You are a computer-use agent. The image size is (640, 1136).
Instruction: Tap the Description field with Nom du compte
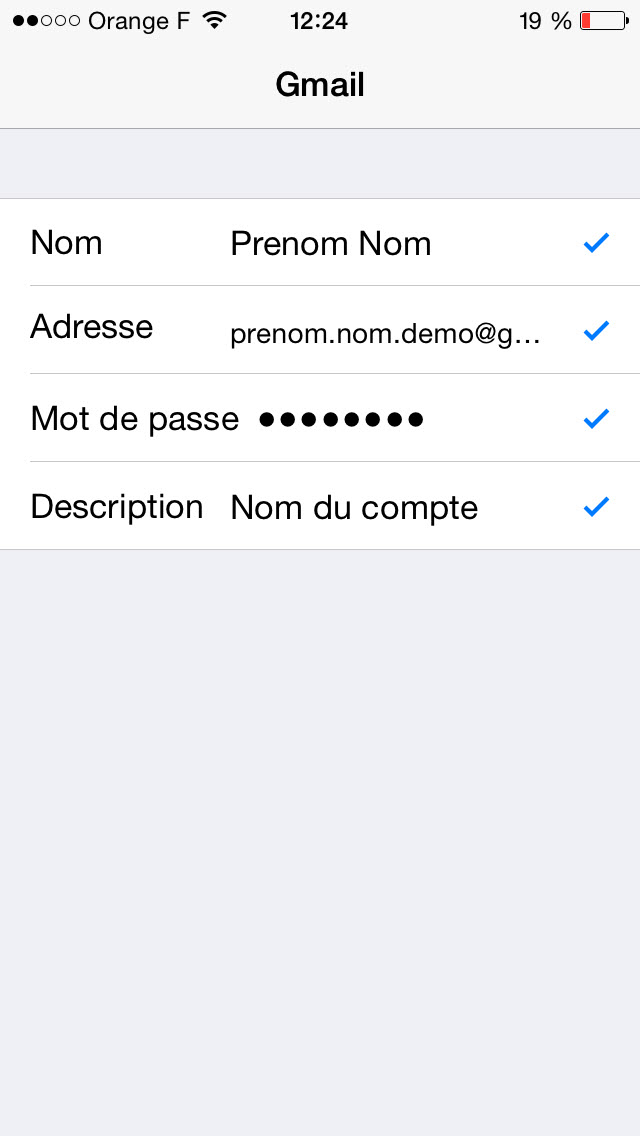320,506
